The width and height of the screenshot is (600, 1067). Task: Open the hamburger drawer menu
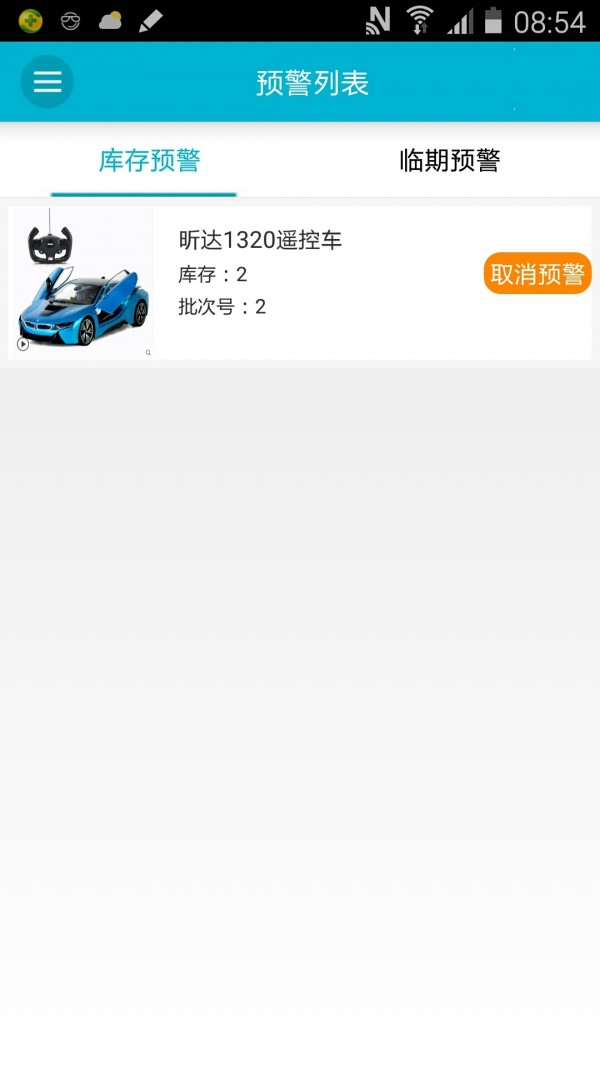pos(47,82)
